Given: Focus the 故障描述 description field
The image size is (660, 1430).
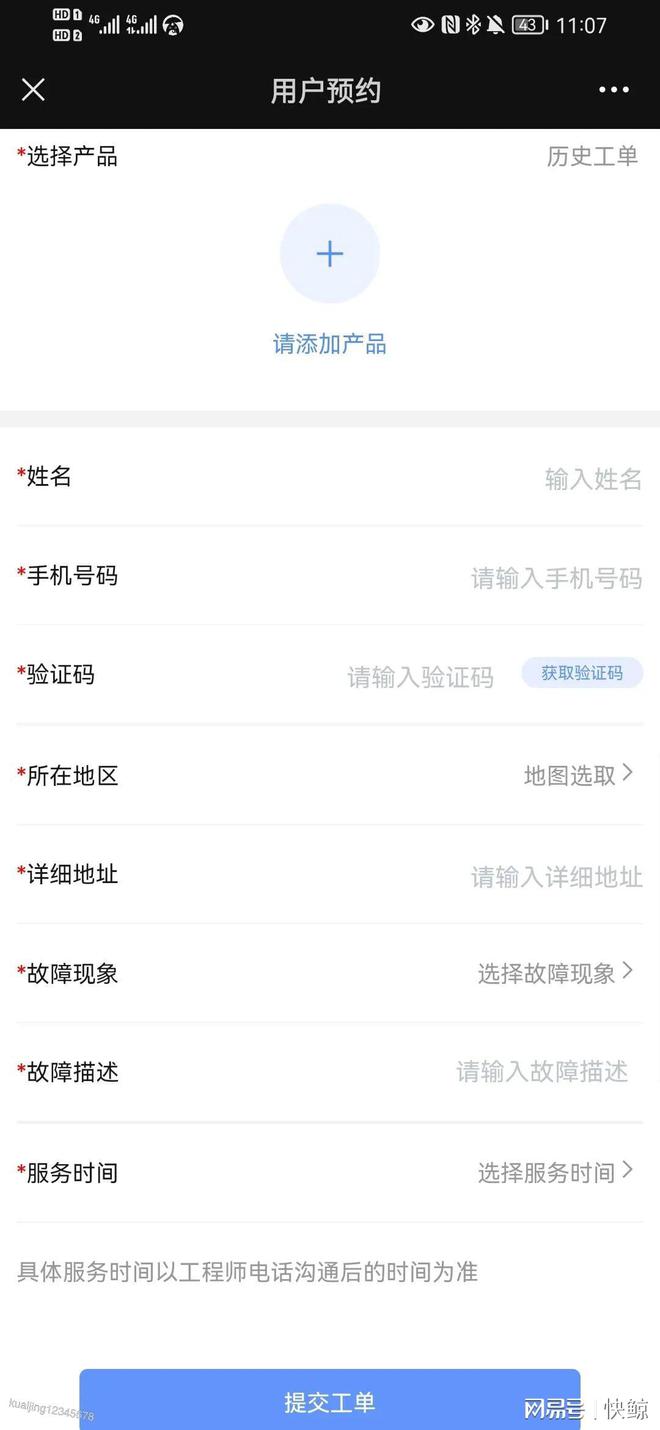Looking at the screenshot, I should coord(542,1072).
